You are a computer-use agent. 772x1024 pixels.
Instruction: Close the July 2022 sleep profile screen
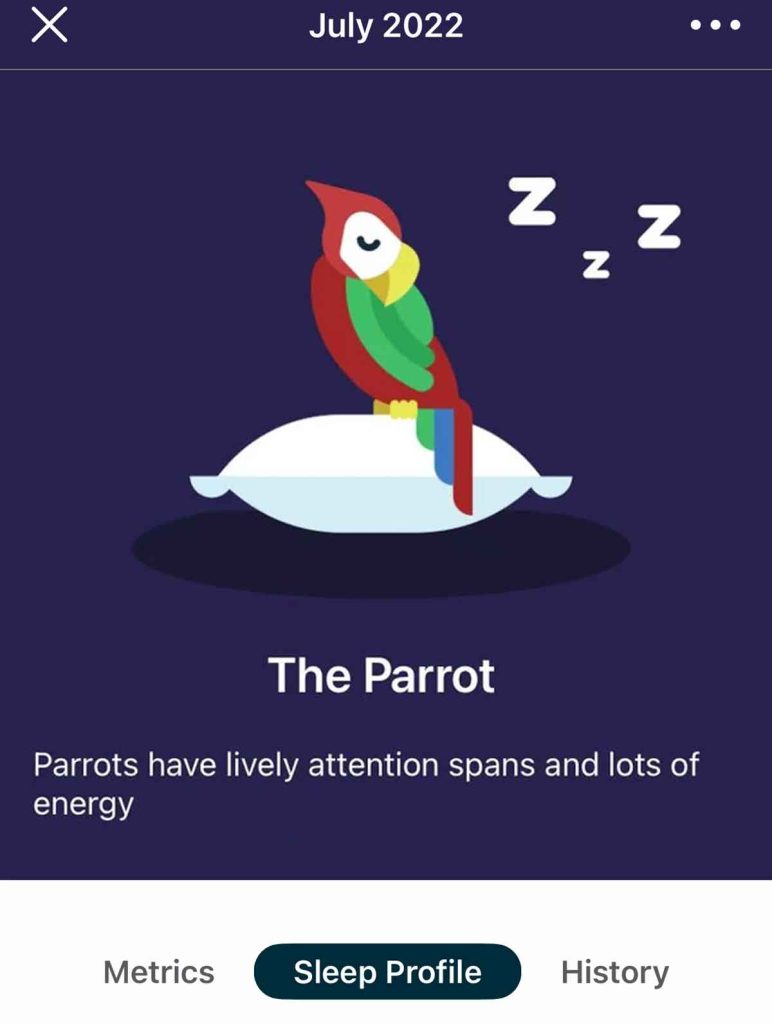pos(49,26)
